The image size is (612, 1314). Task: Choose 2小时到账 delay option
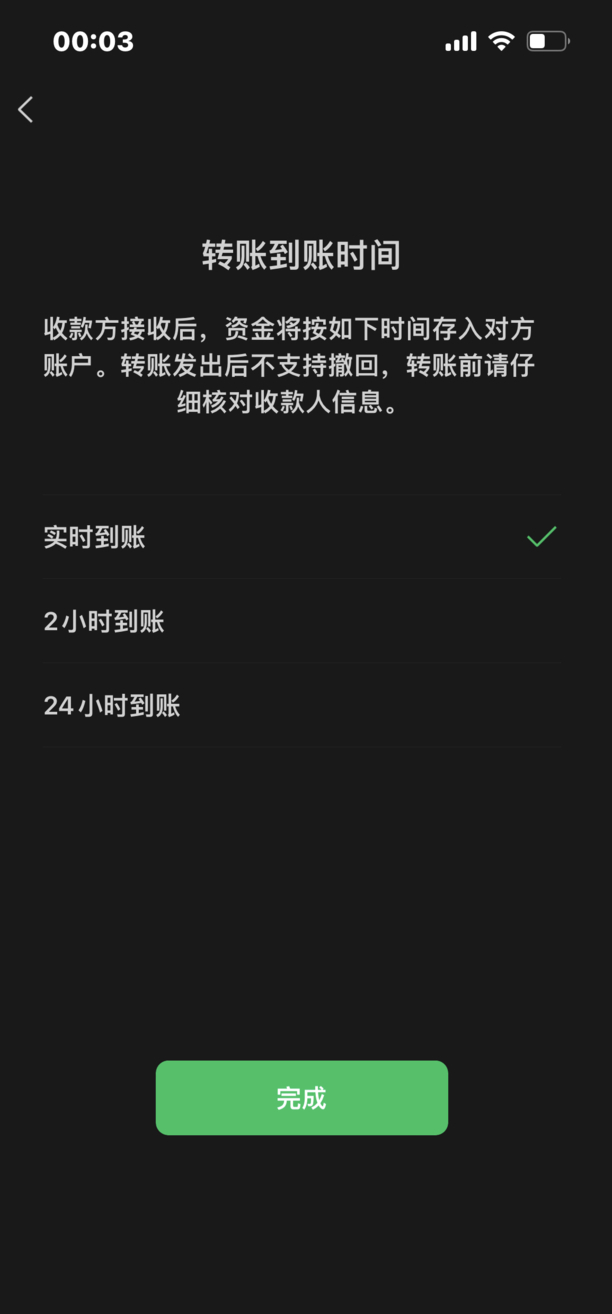coord(300,622)
